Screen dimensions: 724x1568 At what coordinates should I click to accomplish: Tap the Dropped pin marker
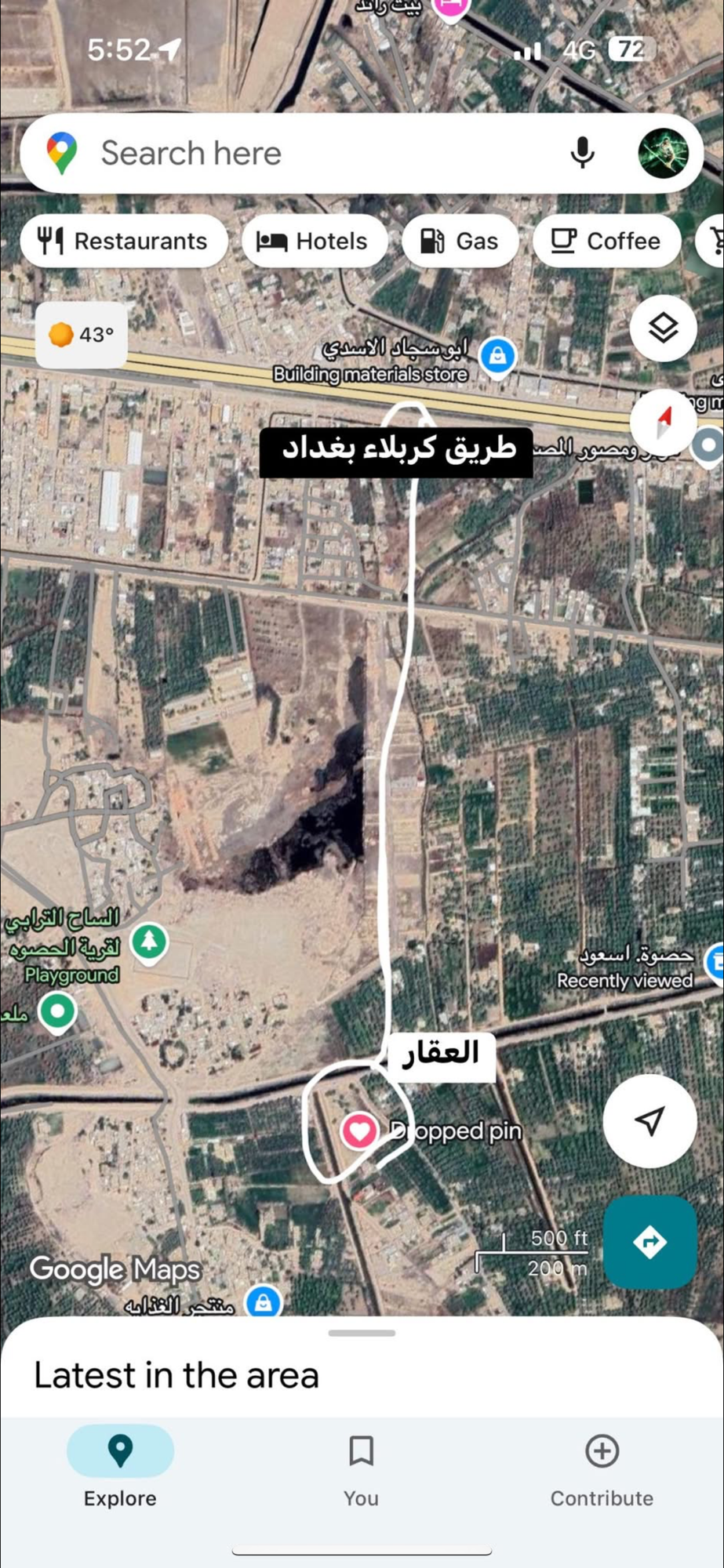(x=359, y=1131)
